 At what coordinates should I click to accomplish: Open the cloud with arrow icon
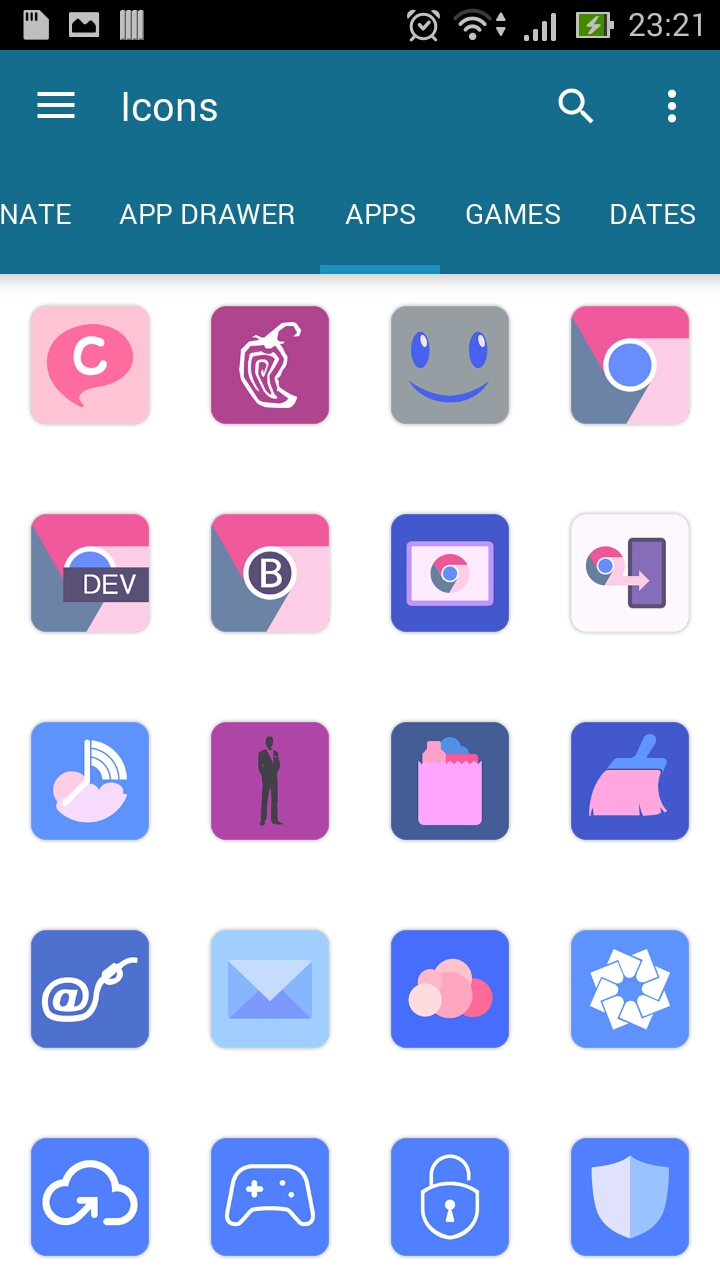click(x=90, y=1197)
